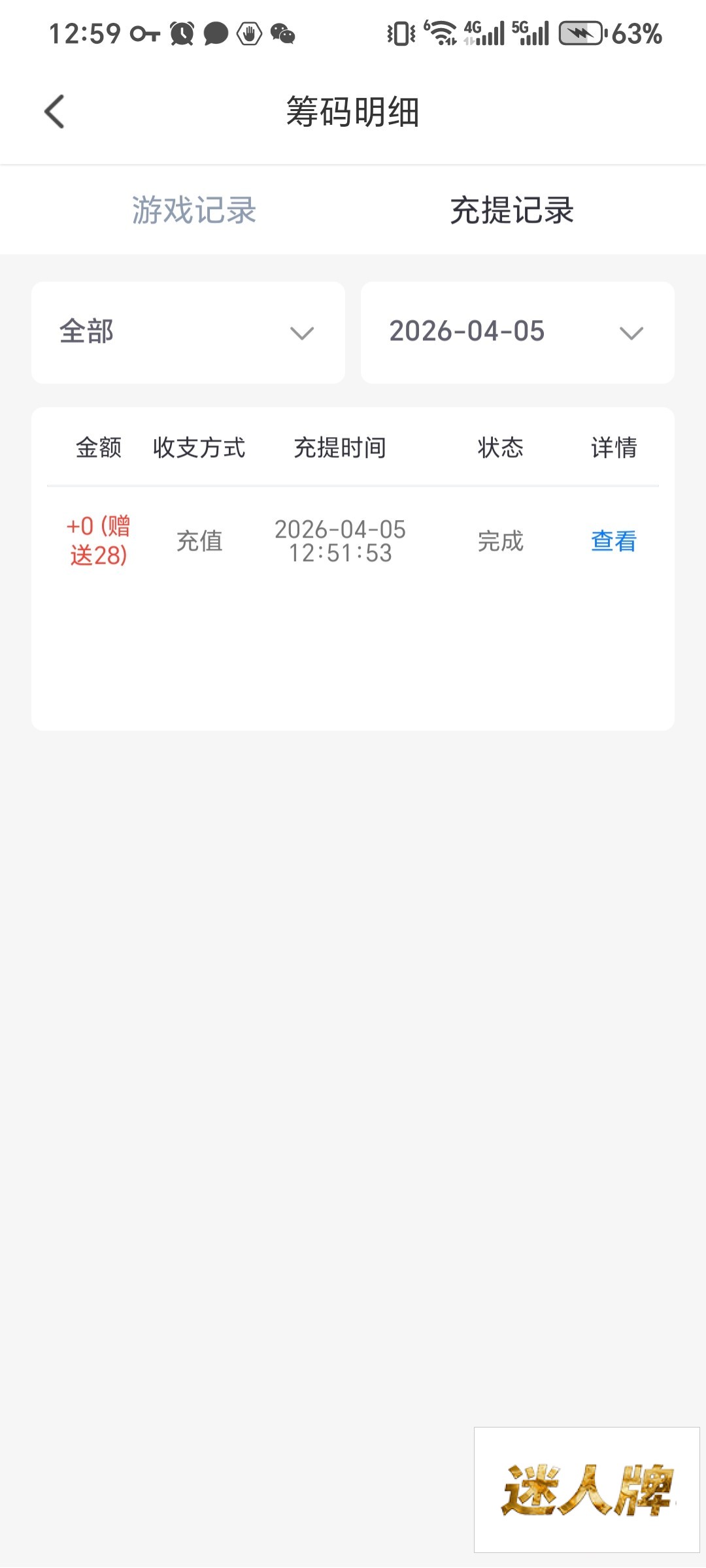Switch to the 游戏记录 tab
Screen dimensions: 706x1568
point(194,210)
